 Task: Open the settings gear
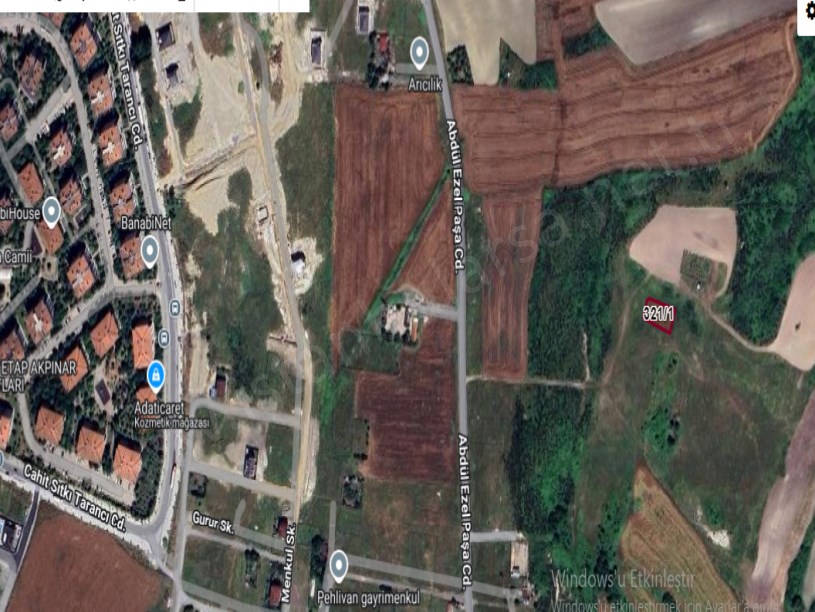[x=807, y=10]
